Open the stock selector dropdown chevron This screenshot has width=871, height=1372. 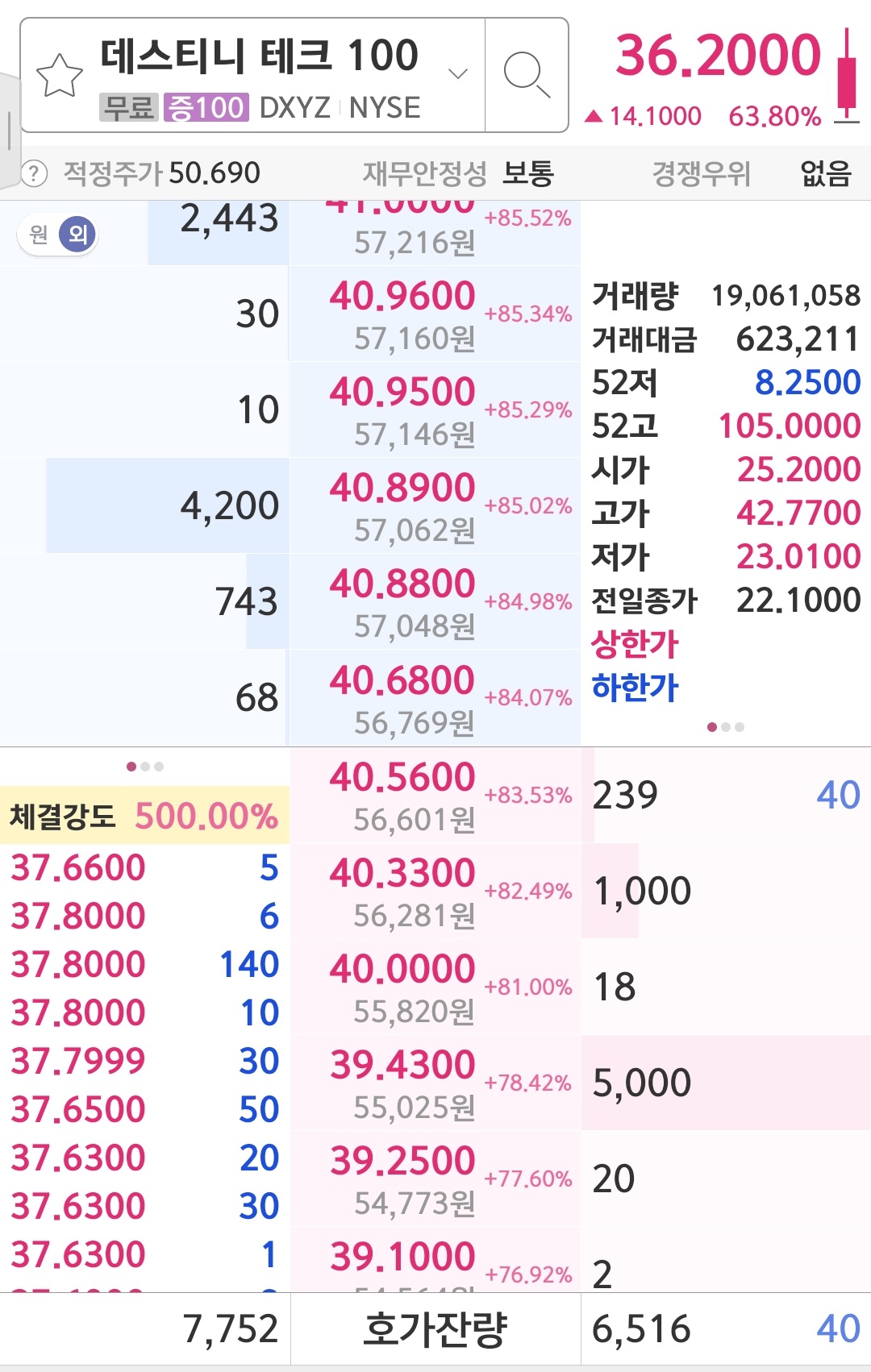[458, 74]
